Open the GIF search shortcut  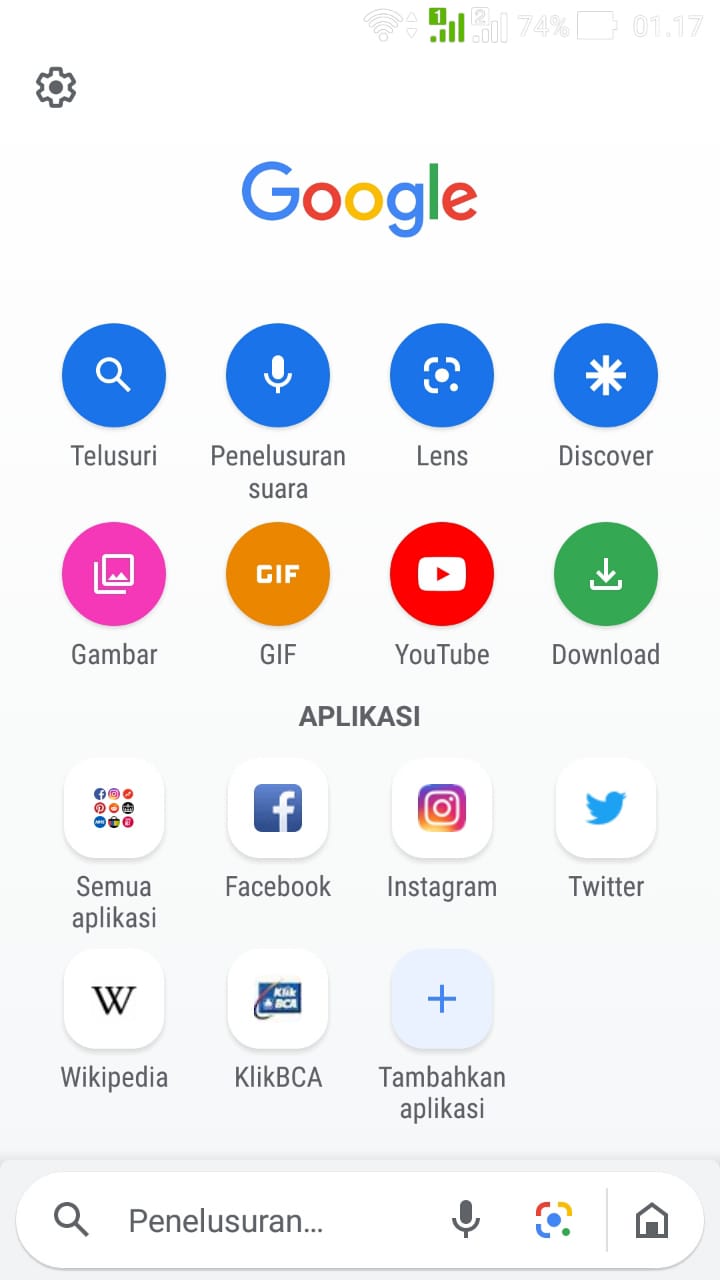(x=278, y=574)
